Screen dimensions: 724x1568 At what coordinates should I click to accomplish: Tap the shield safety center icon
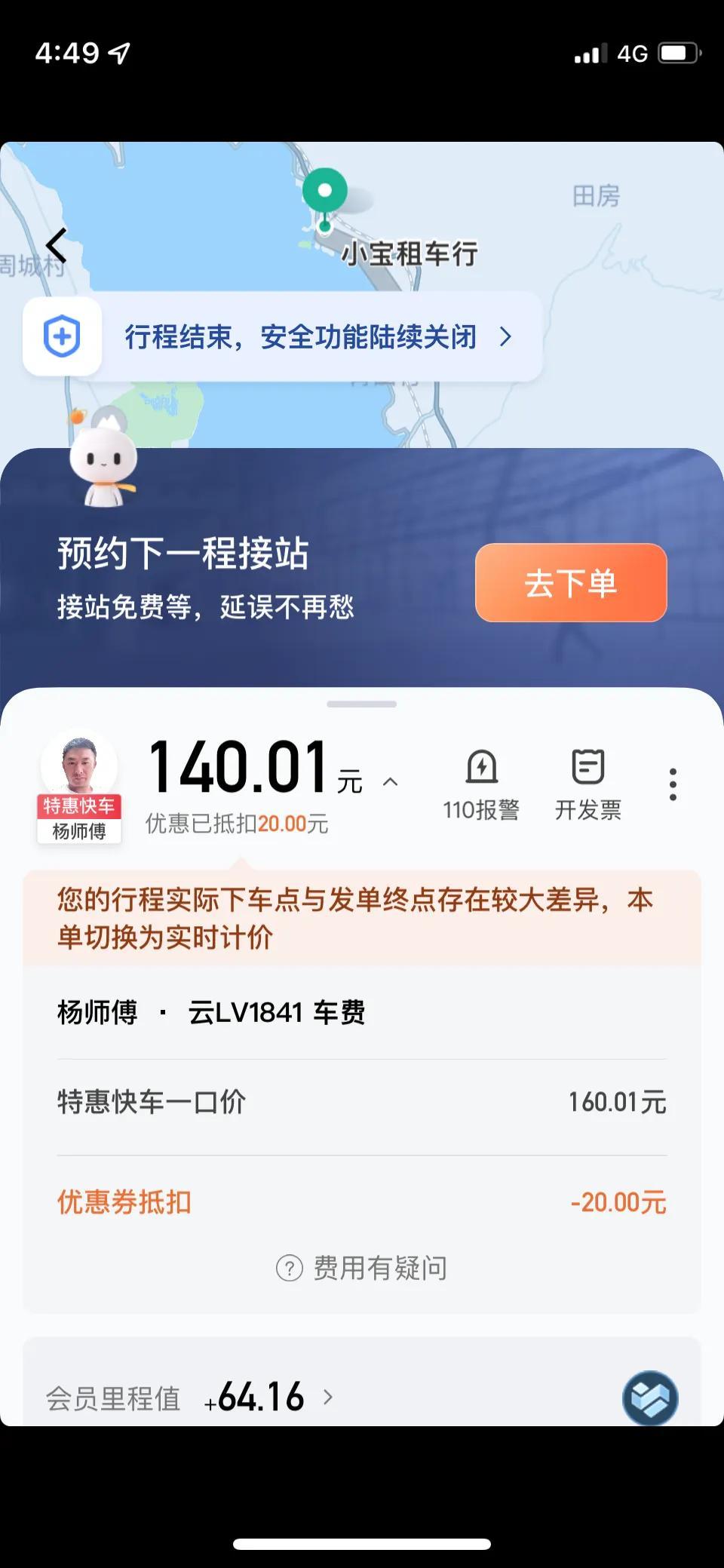(62, 336)
